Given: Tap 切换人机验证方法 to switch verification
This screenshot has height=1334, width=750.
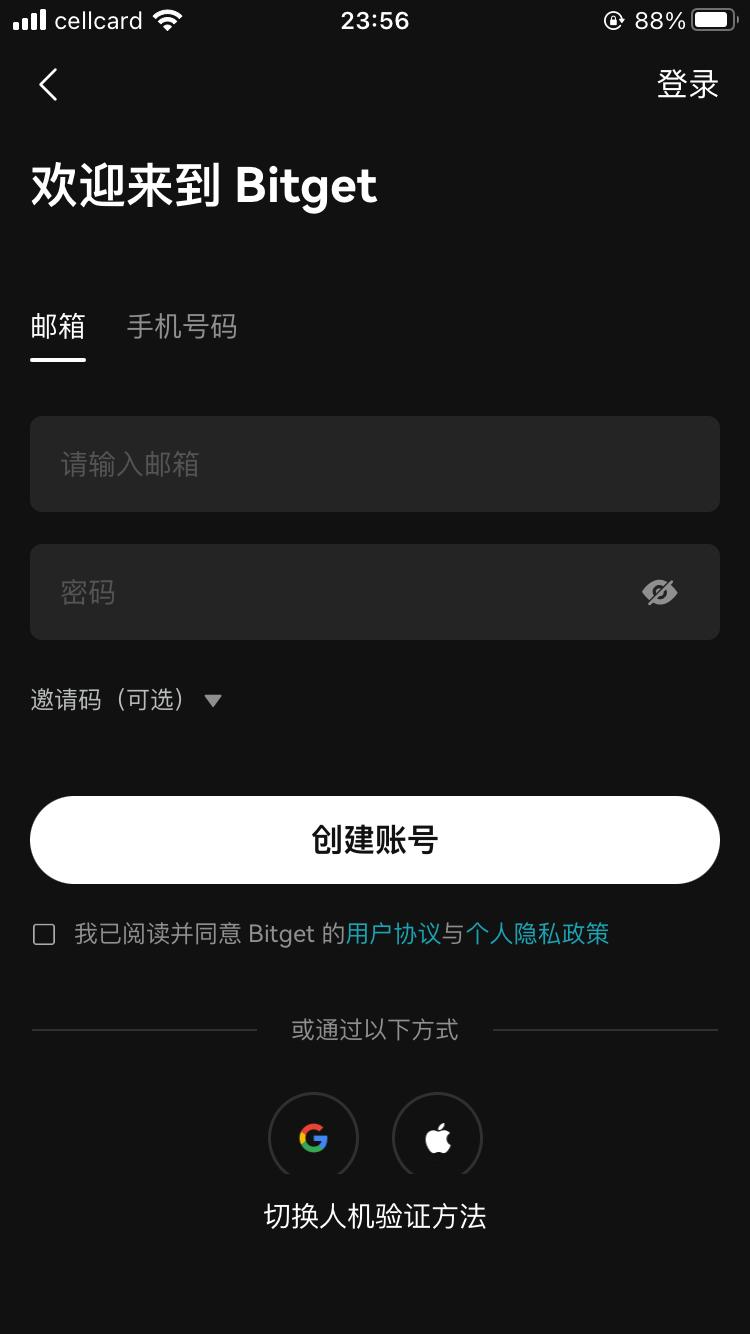Looking at the screenshot, I should 375,1218.
